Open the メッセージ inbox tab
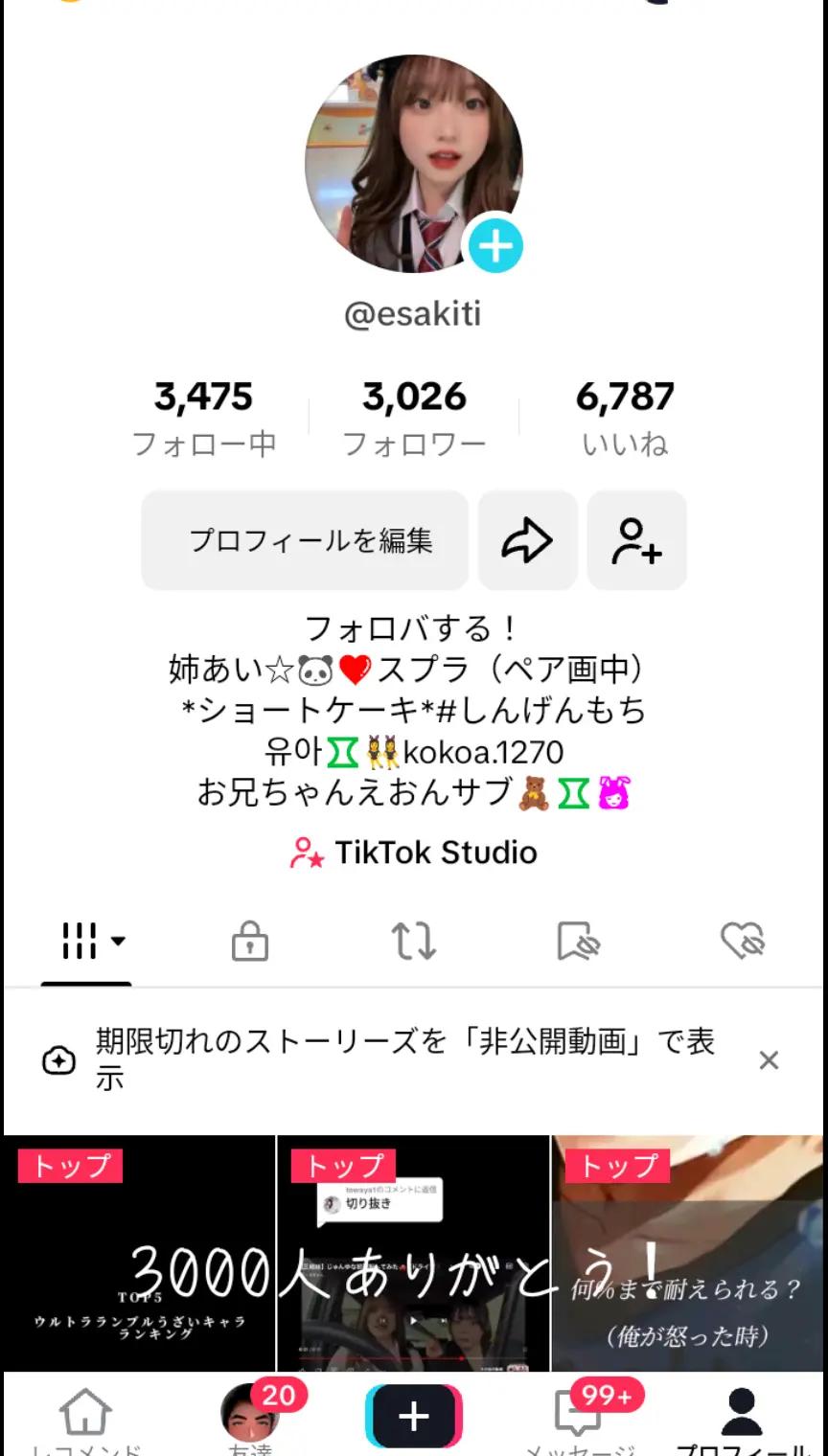 click(x=579, y=1418)
